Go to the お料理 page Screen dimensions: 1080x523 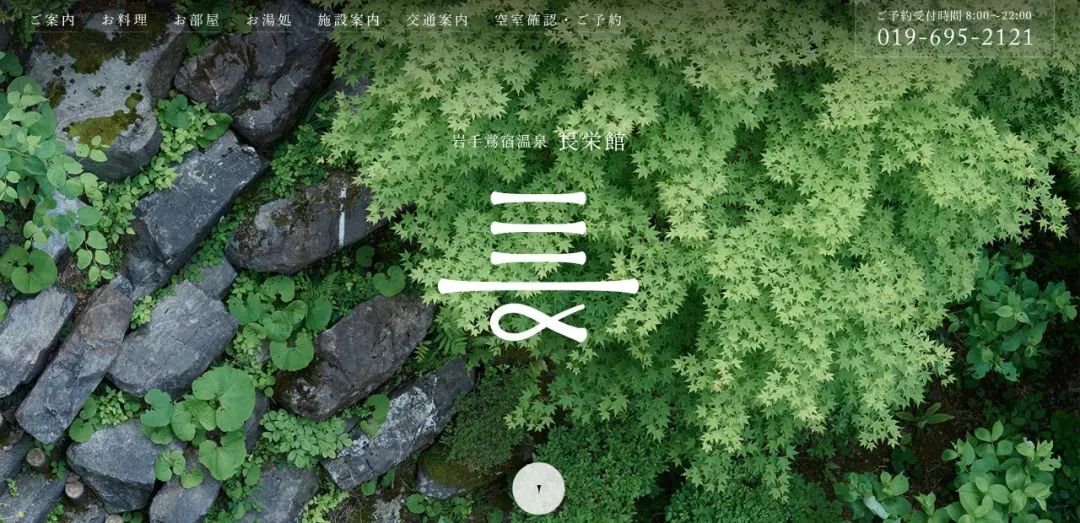click(x=124, y=20)
